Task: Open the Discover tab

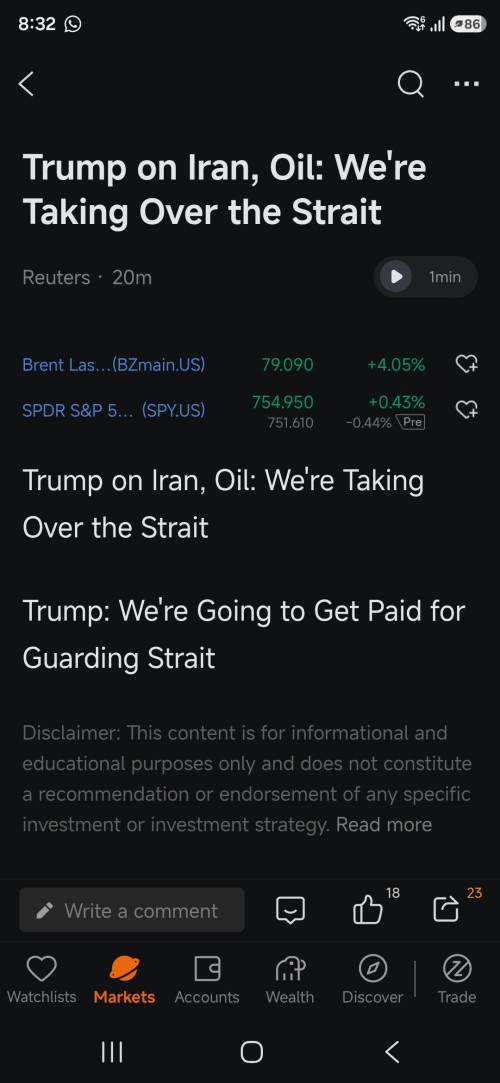Action: tap(373, 980)
